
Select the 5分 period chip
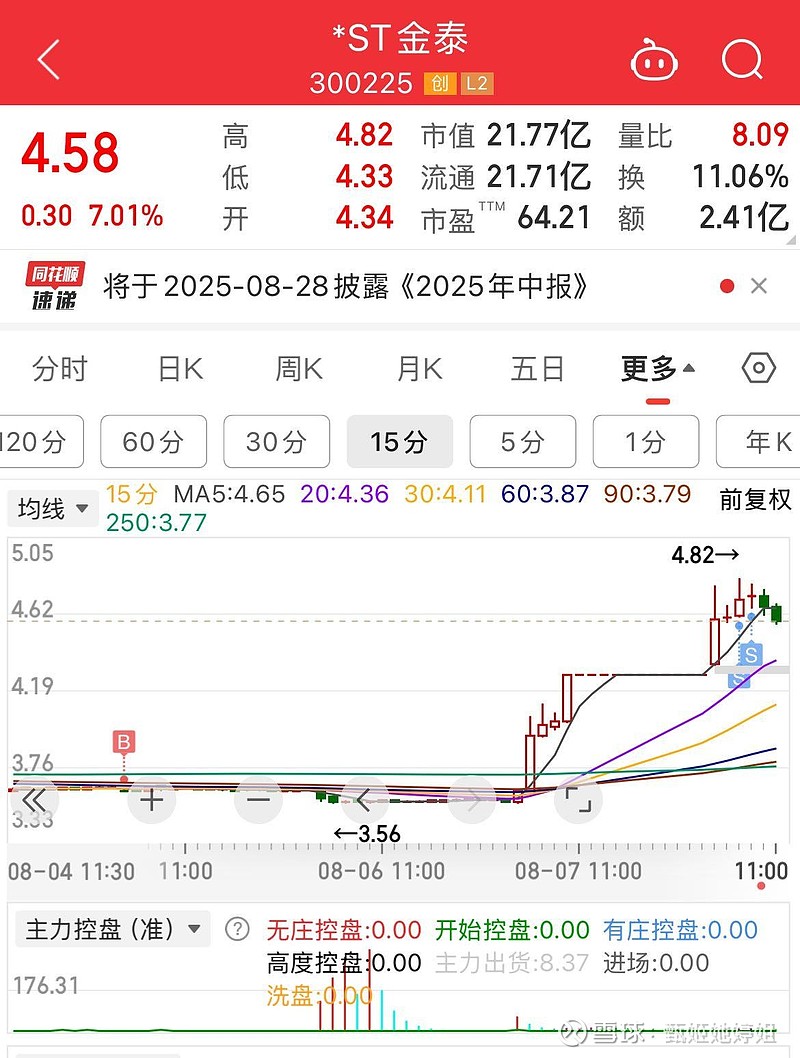point(522,441)
